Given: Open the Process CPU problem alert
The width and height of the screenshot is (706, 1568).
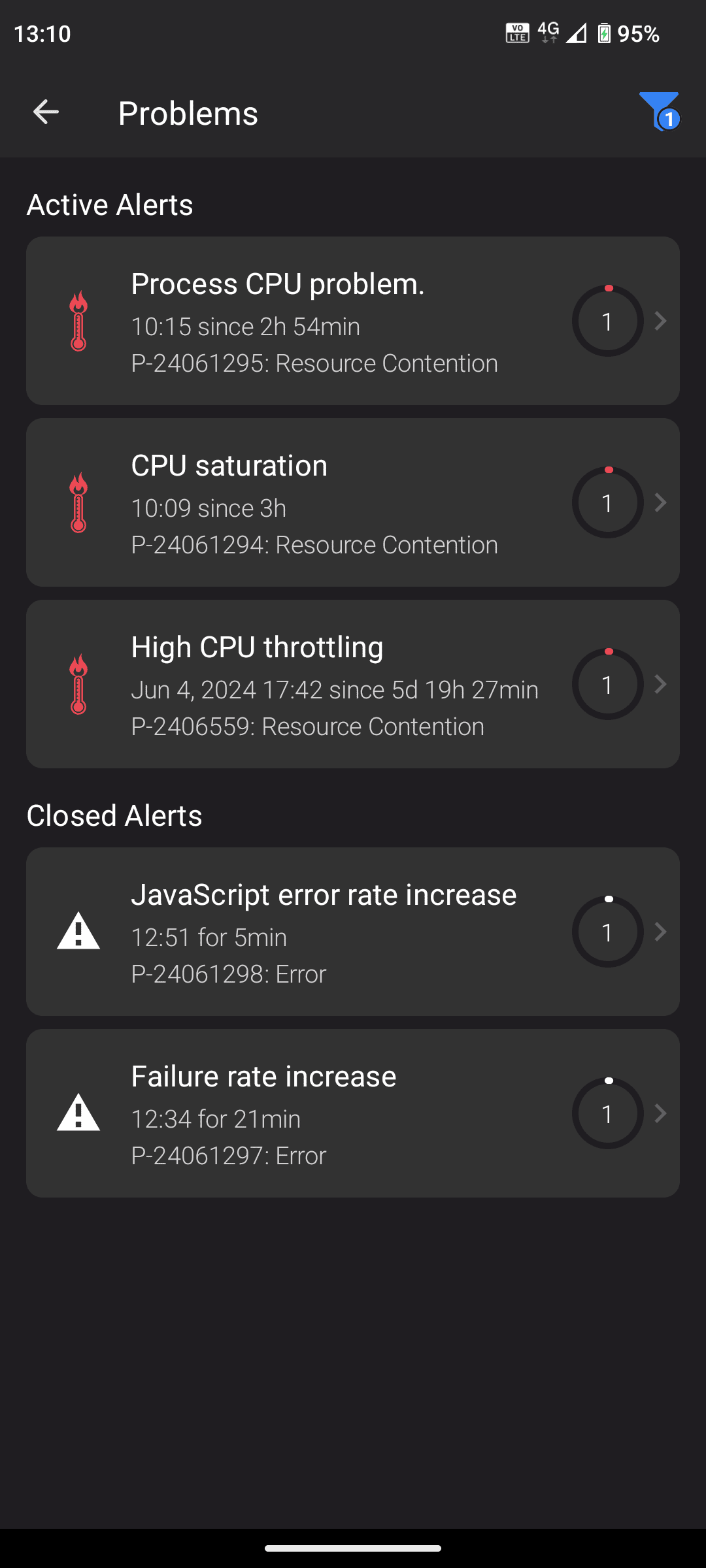Looking at the screenshot, I should (353, 321).
